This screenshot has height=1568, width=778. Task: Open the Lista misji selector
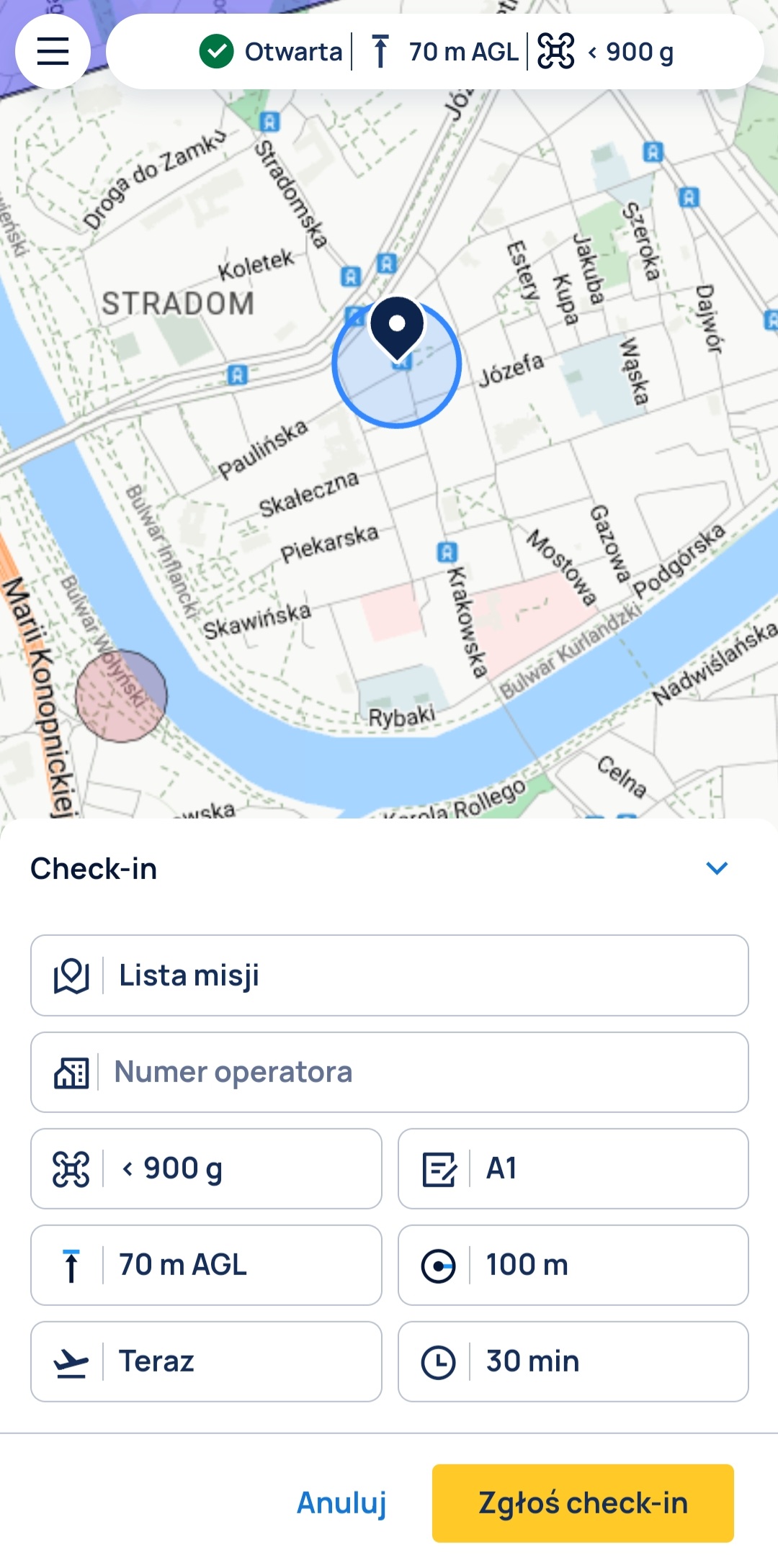click(389, 976)
